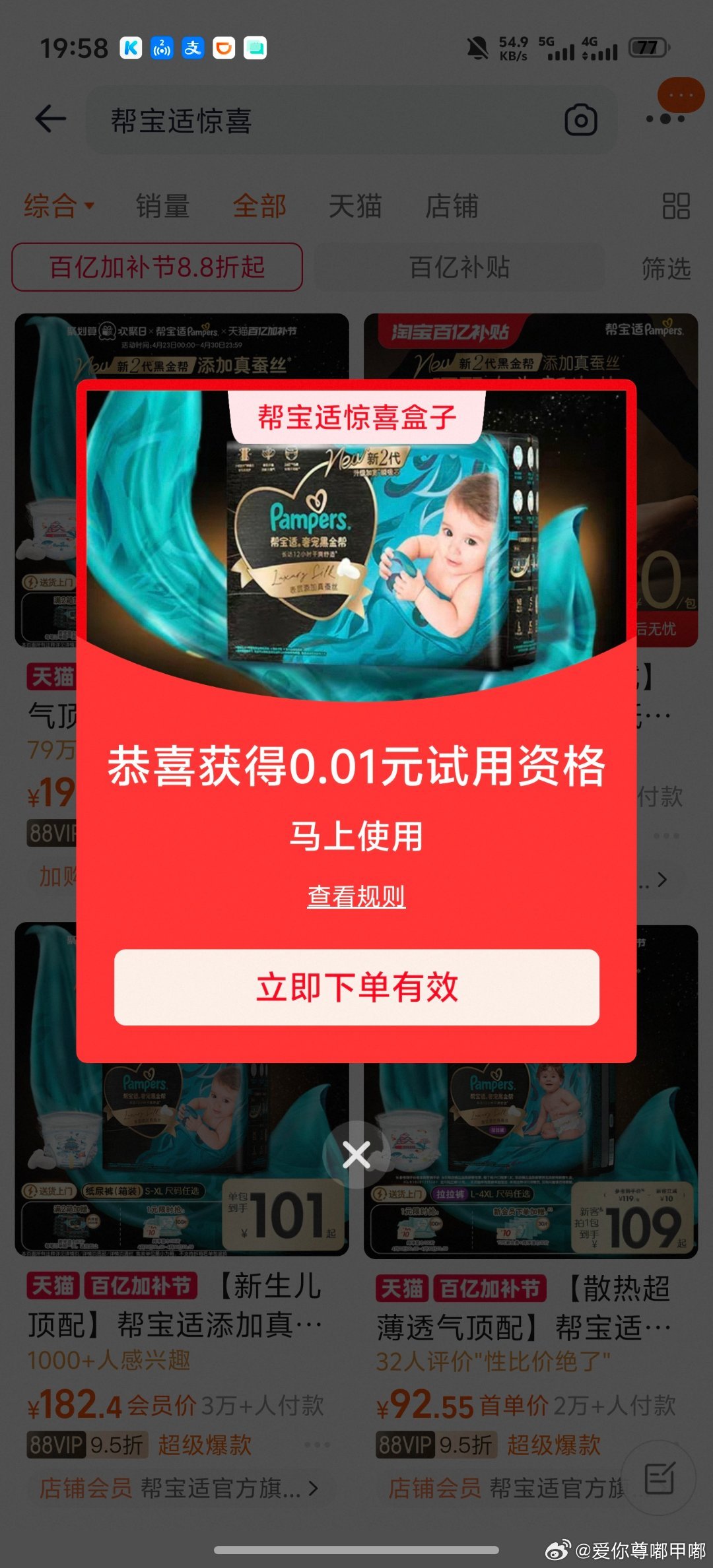Open the three-dot overflow menu
This screenshot has width=713, height=1568.
click(x=665, y=119)
